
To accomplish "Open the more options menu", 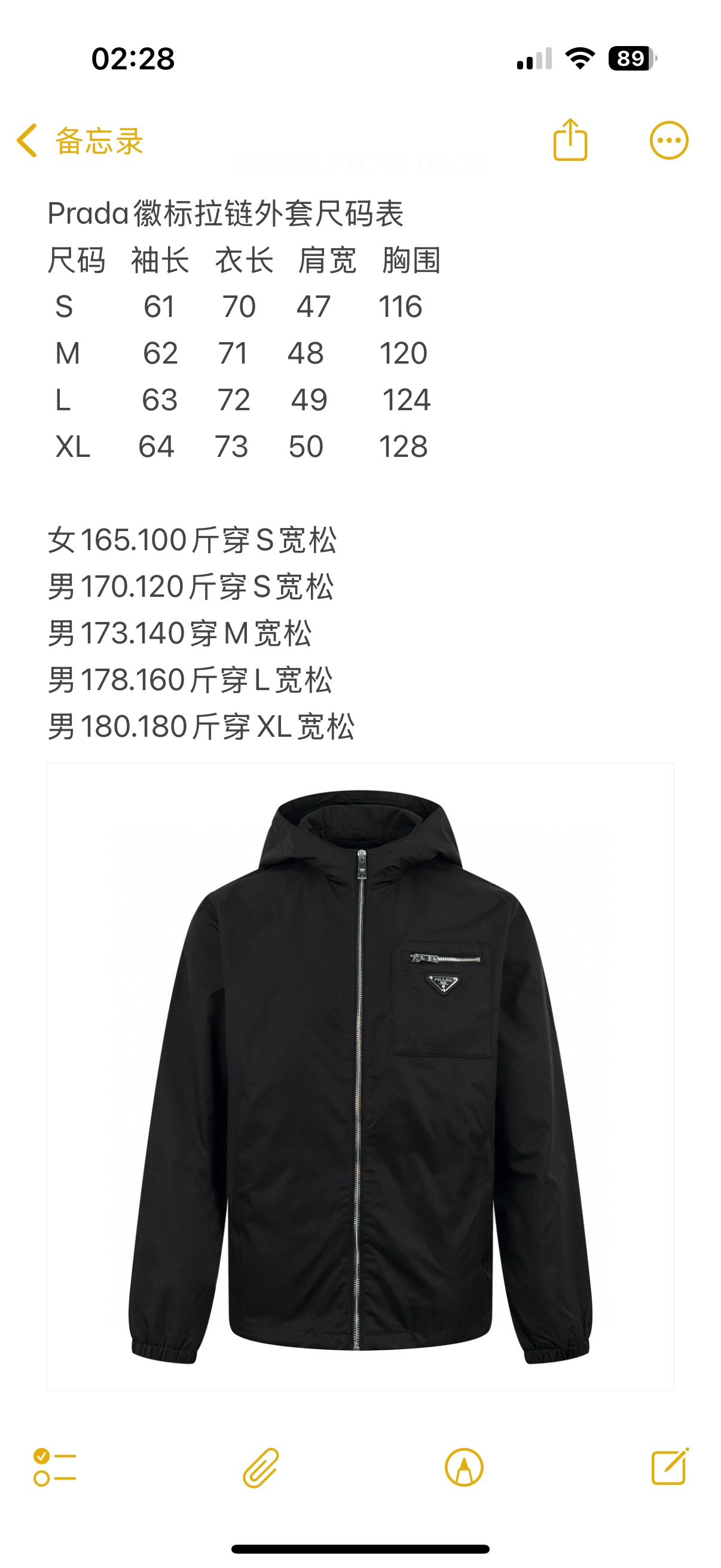I will (x=668, y=141).
